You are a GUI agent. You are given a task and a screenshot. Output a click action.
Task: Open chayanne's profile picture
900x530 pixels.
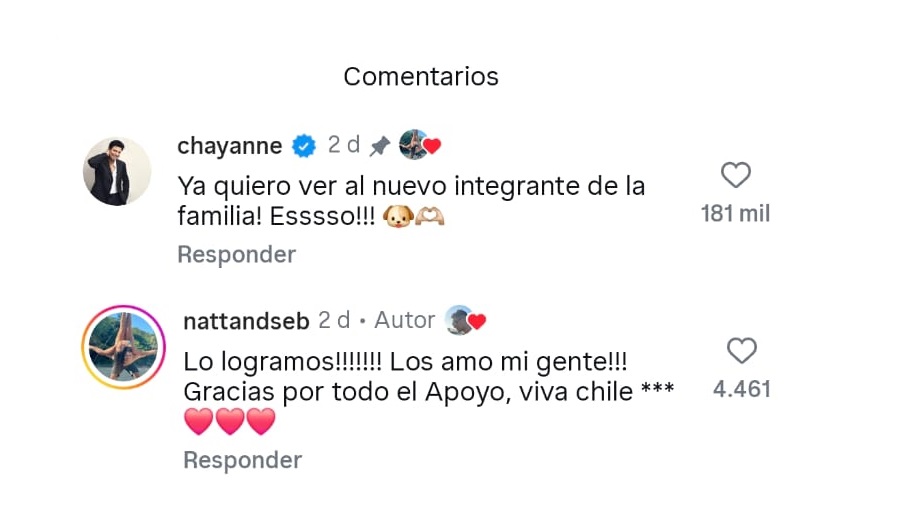click(x=117, y=171)
